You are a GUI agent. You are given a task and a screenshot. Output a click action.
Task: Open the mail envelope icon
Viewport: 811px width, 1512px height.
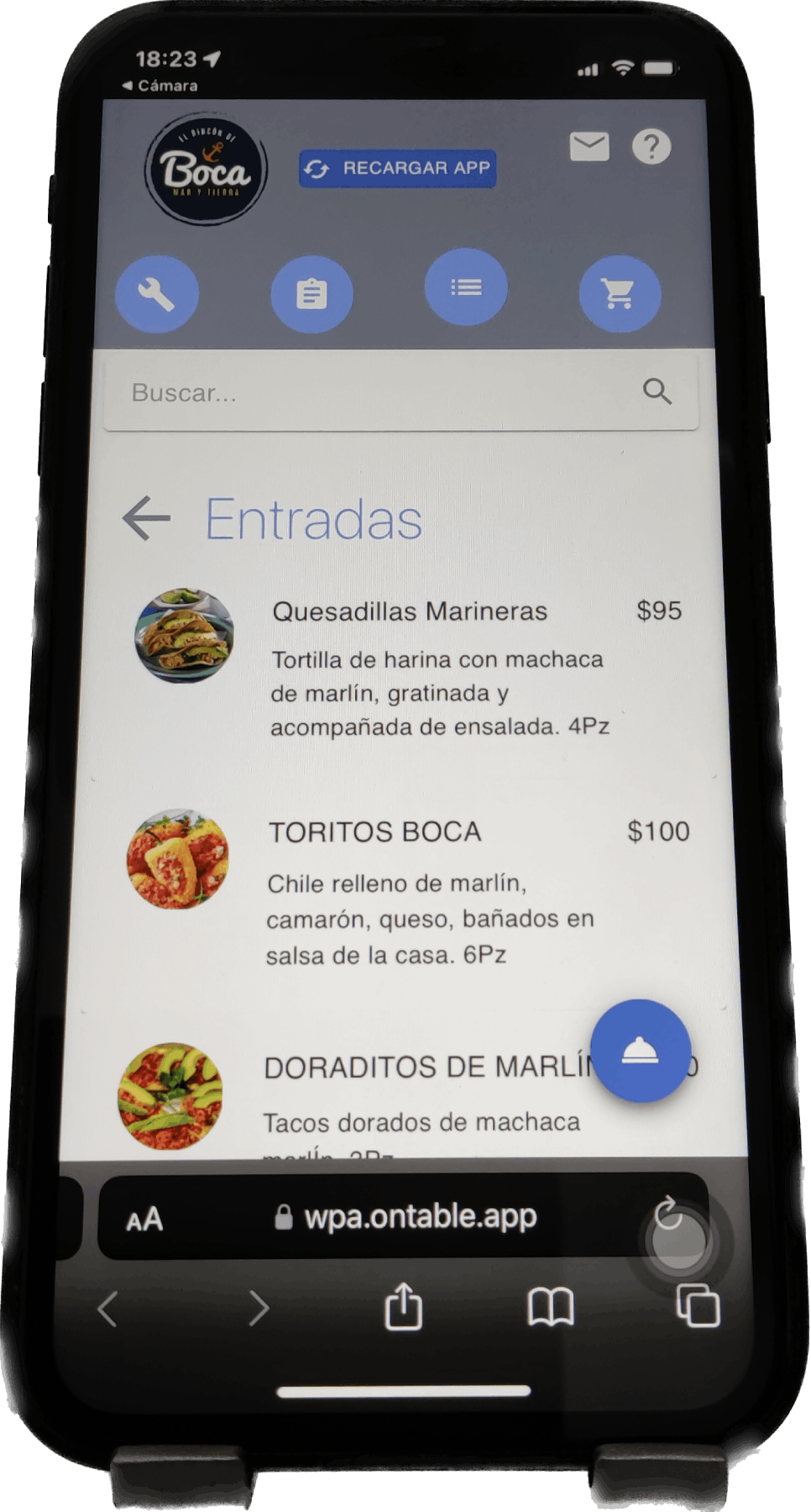pos(589,146)
